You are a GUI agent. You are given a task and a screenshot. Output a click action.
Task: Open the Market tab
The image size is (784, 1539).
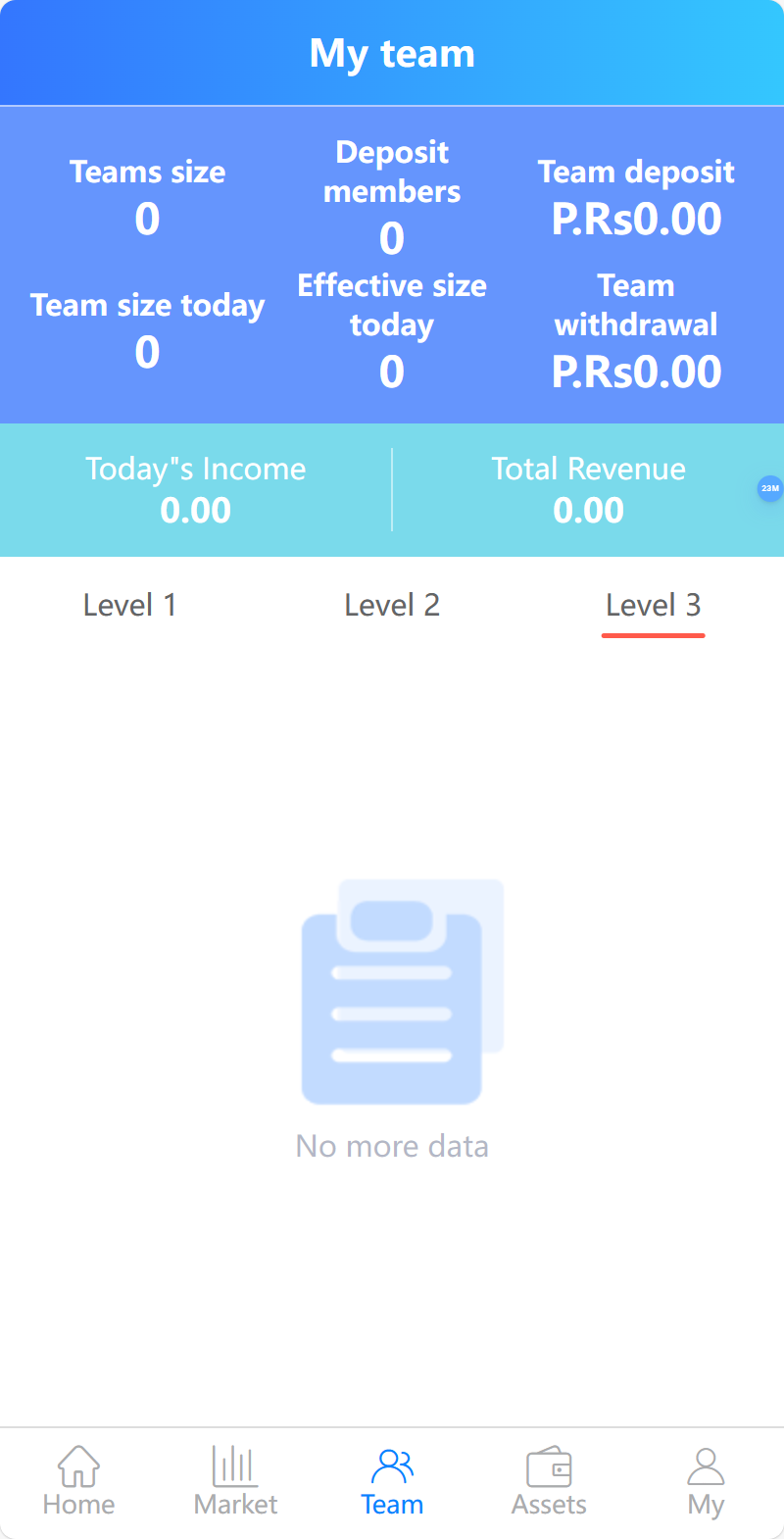point(235,1481)
